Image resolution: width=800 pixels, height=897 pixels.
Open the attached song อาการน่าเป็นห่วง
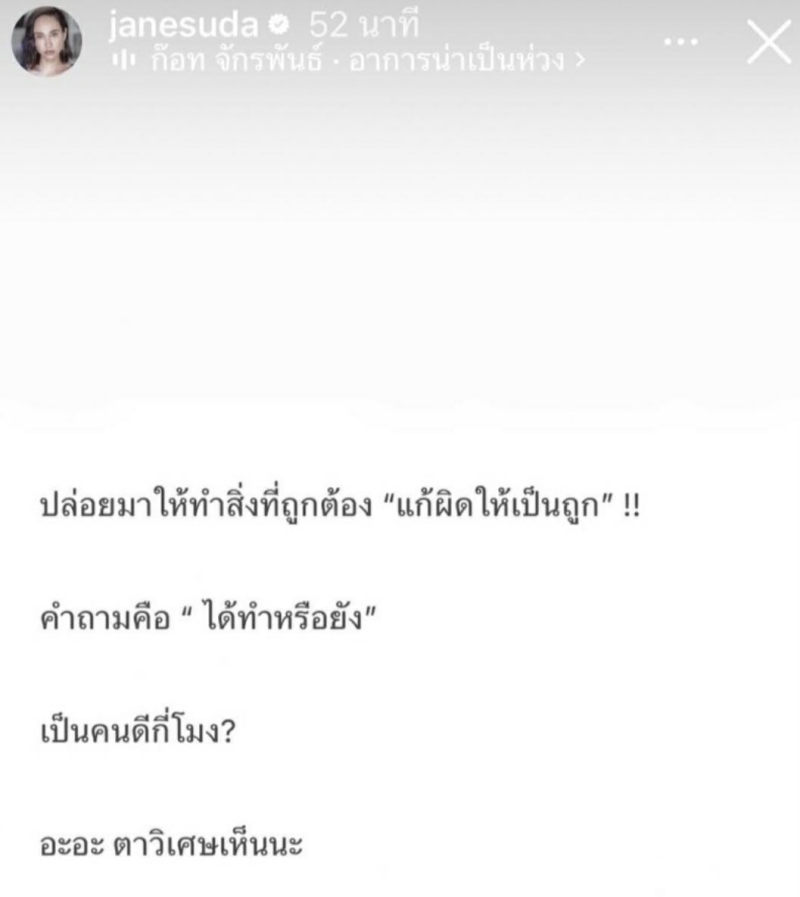(350, 60)
